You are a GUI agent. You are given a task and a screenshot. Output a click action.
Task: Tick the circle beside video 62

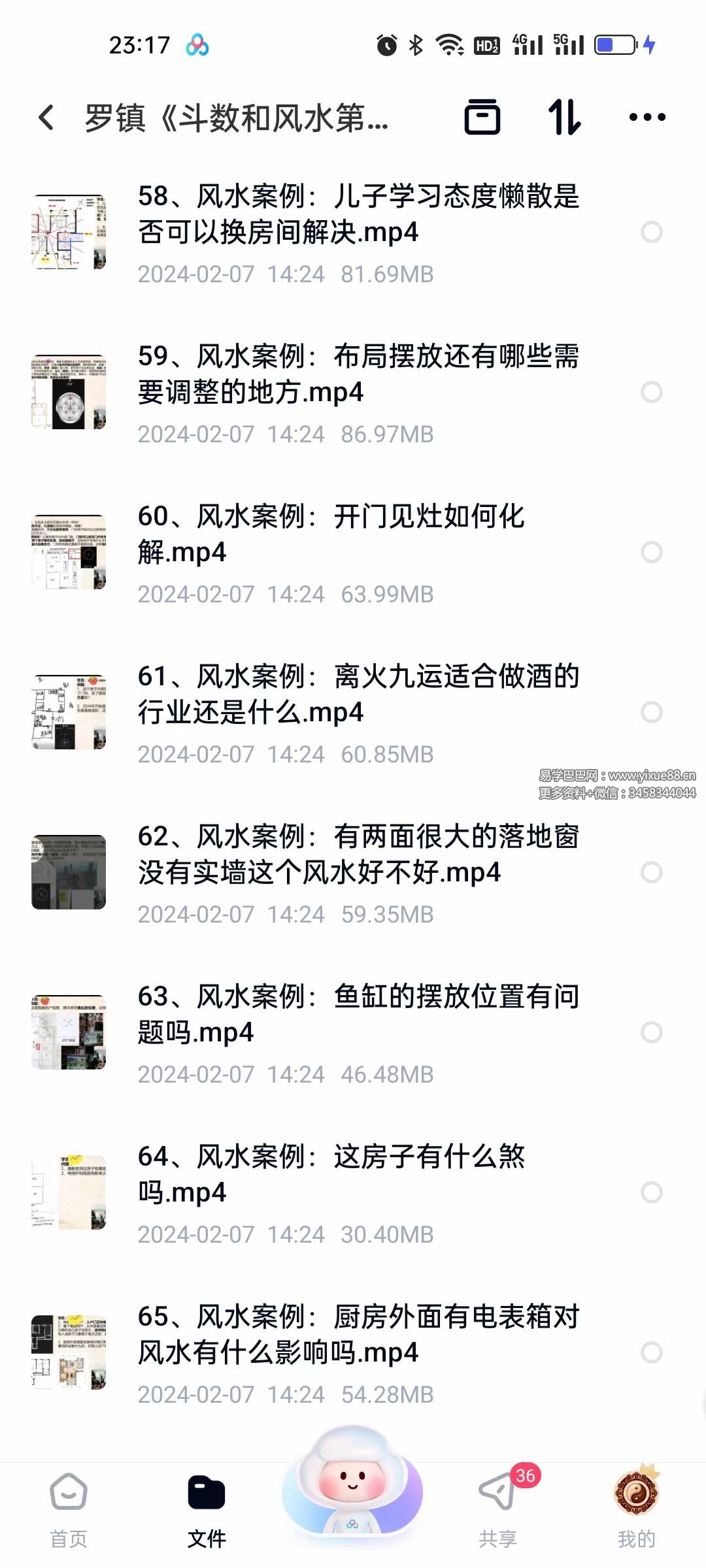pyautogui.click(x=651, y=872)
